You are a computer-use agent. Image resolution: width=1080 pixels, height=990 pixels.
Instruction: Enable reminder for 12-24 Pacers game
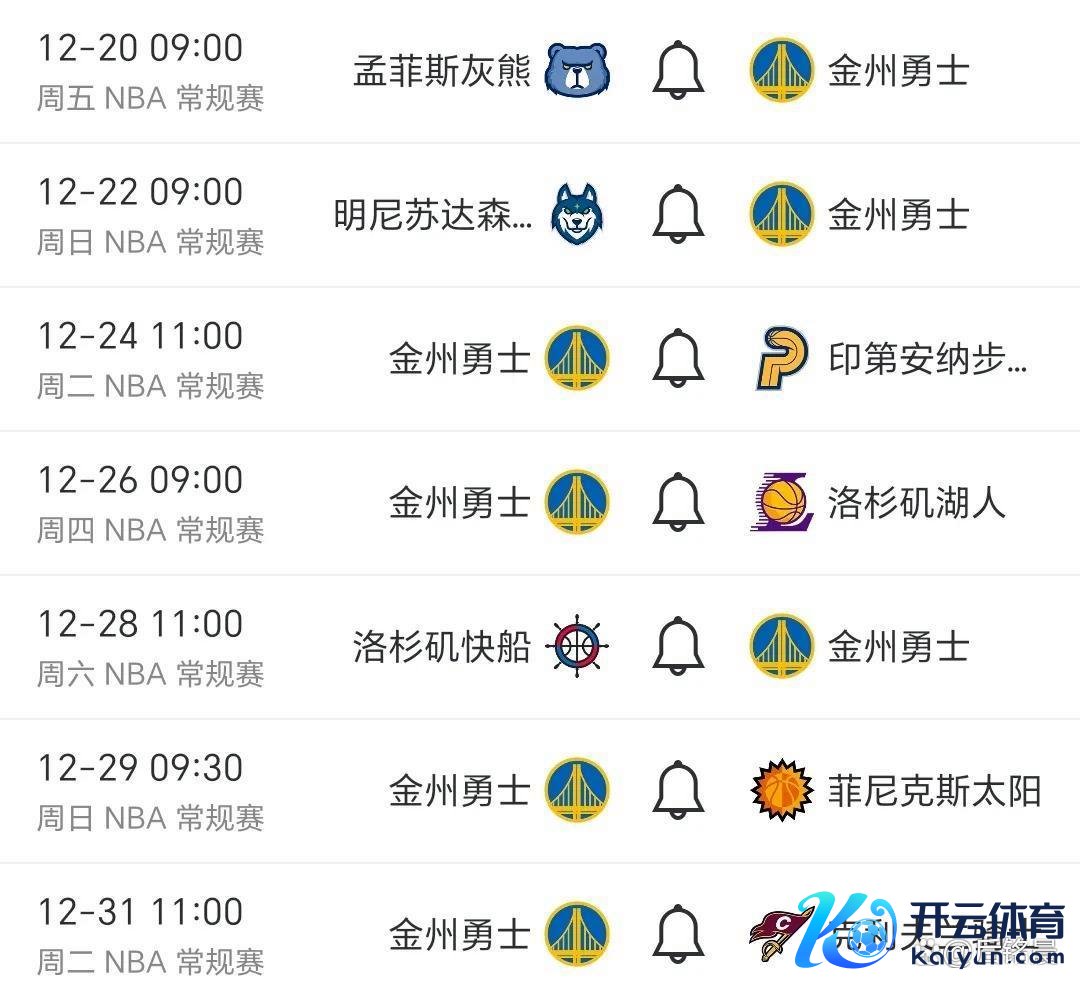click(x=678, y=358)
